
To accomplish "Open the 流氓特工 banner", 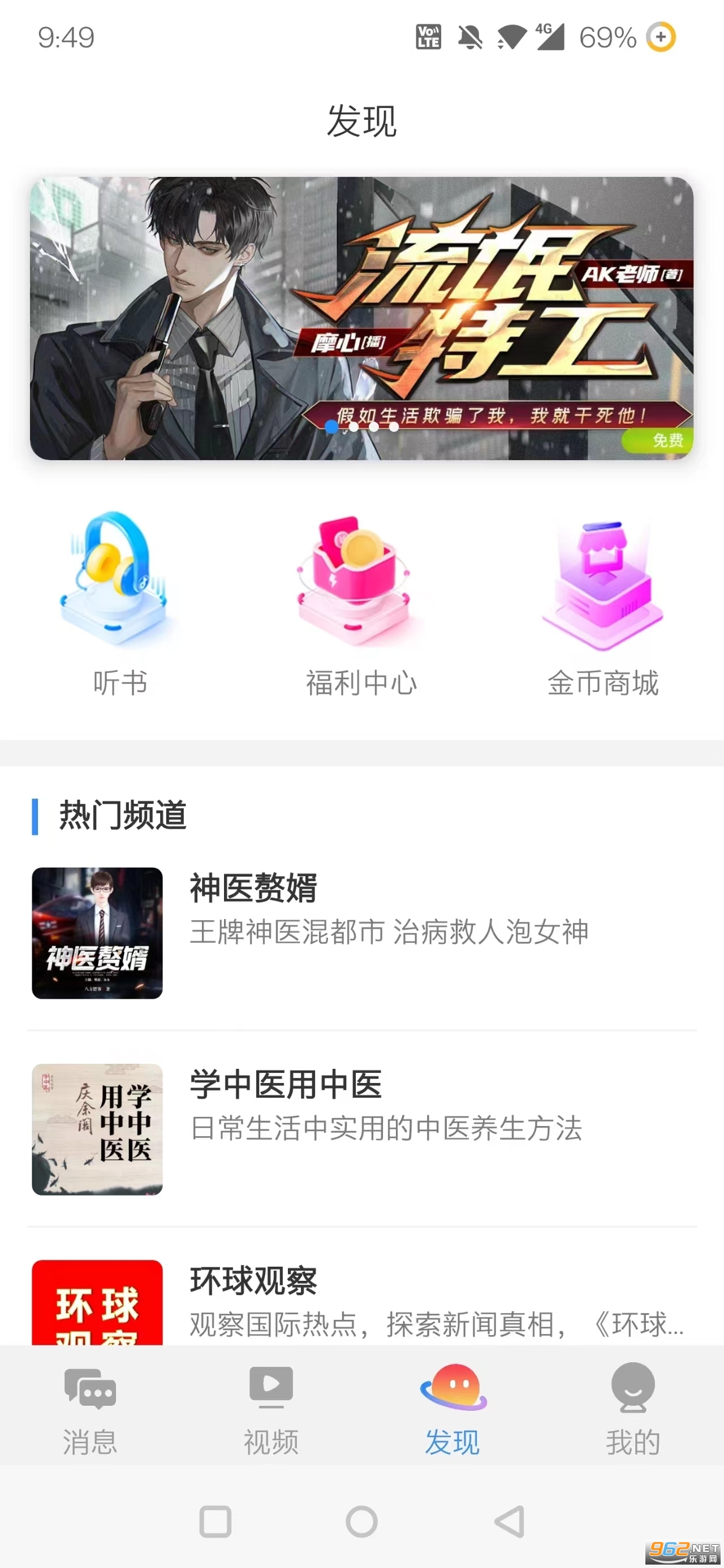I will [x=361, y=318].
